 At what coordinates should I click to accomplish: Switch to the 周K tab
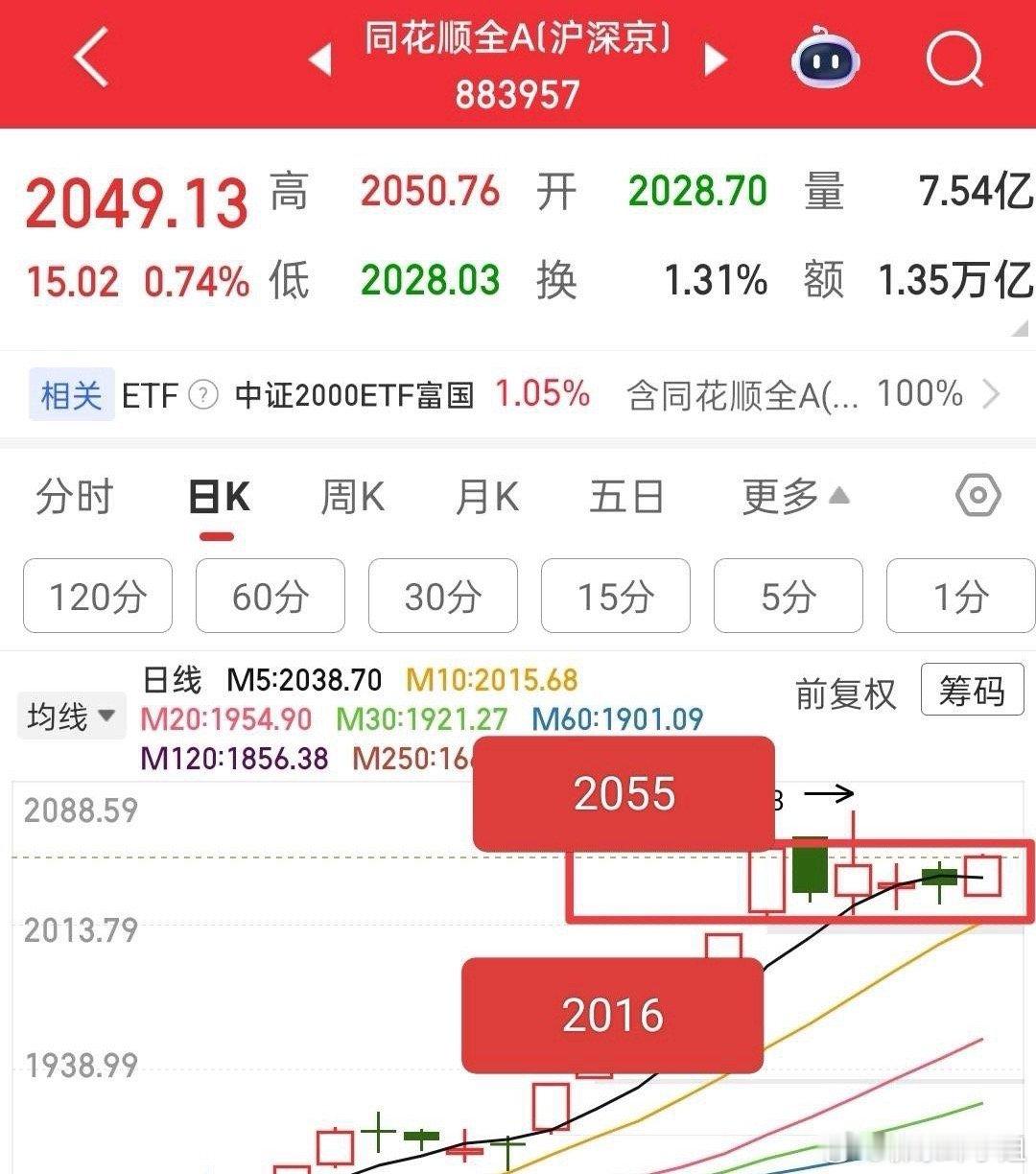coord(351,497)
